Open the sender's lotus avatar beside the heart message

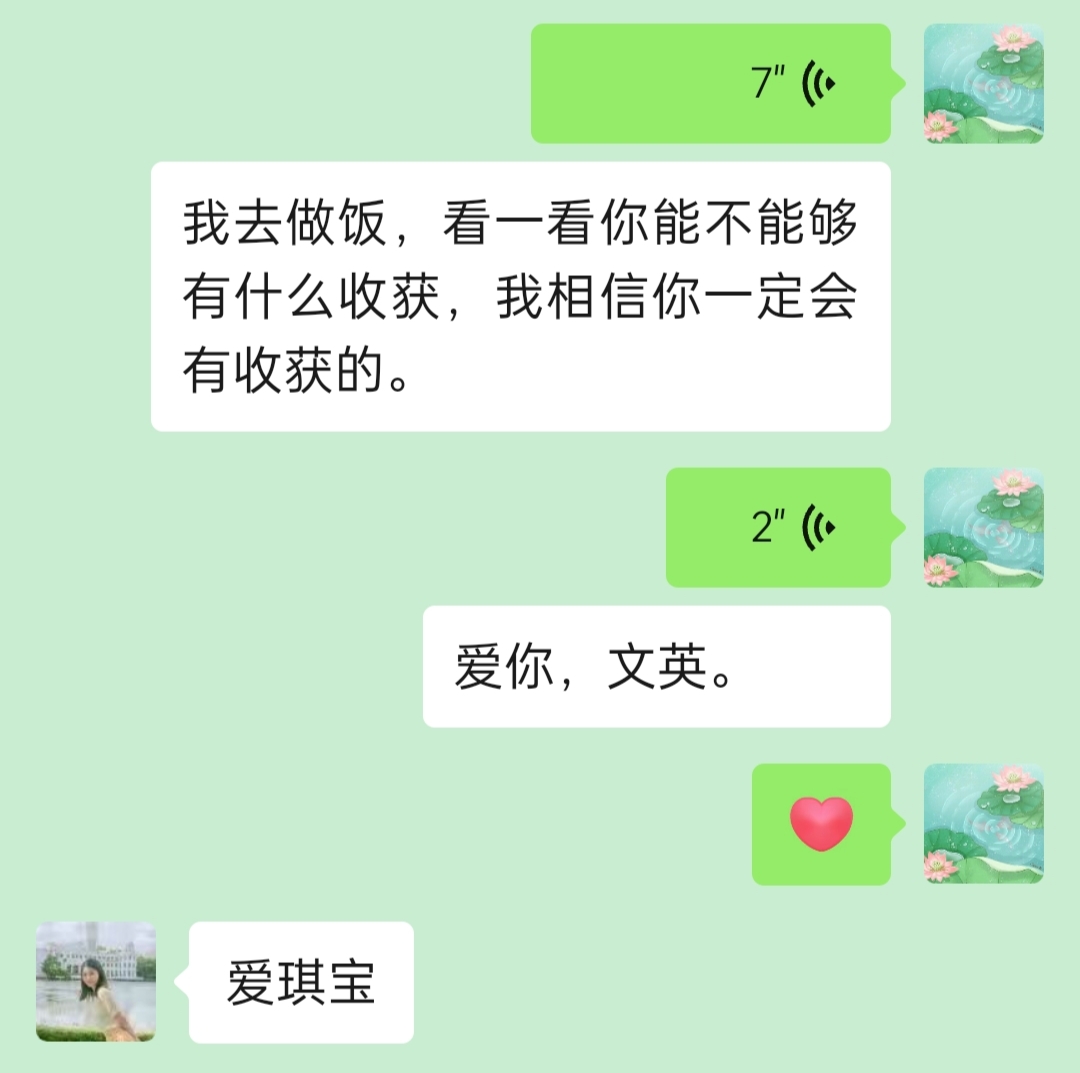[x=983, y=824]
